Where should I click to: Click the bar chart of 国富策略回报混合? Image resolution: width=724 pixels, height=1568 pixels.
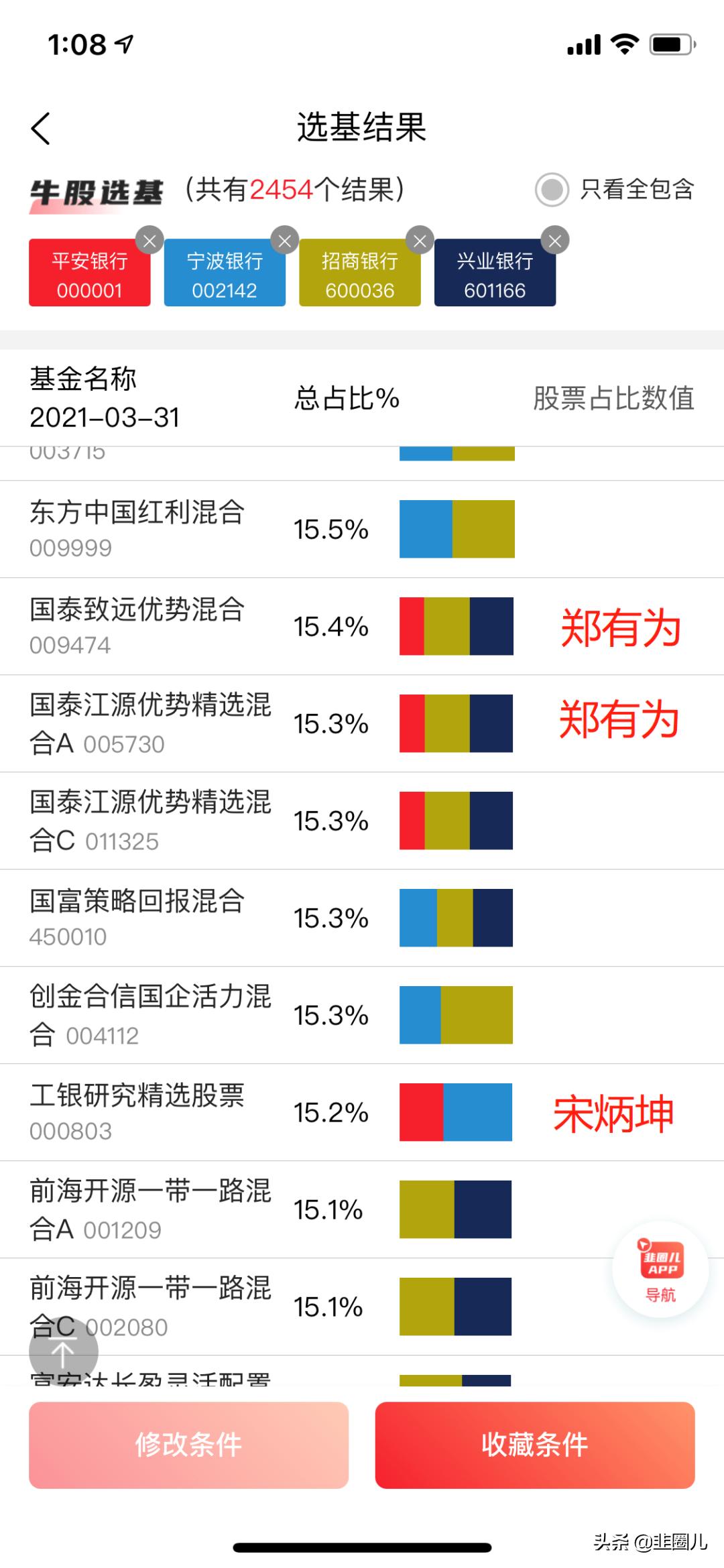pos(456,917)
